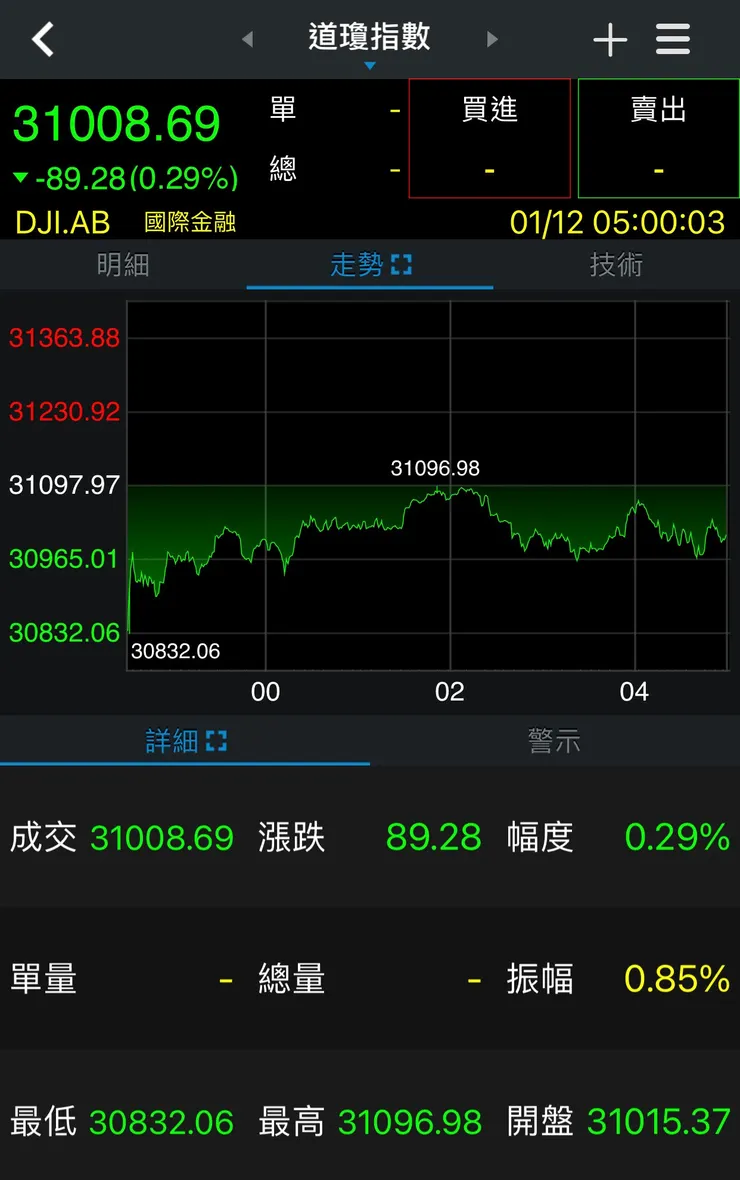Image resolution: width=740 pixels, height=1180 pixels.
Task: Tap the current price 31008.69 display
Action: pyautogui.click(x=117, y=120)
